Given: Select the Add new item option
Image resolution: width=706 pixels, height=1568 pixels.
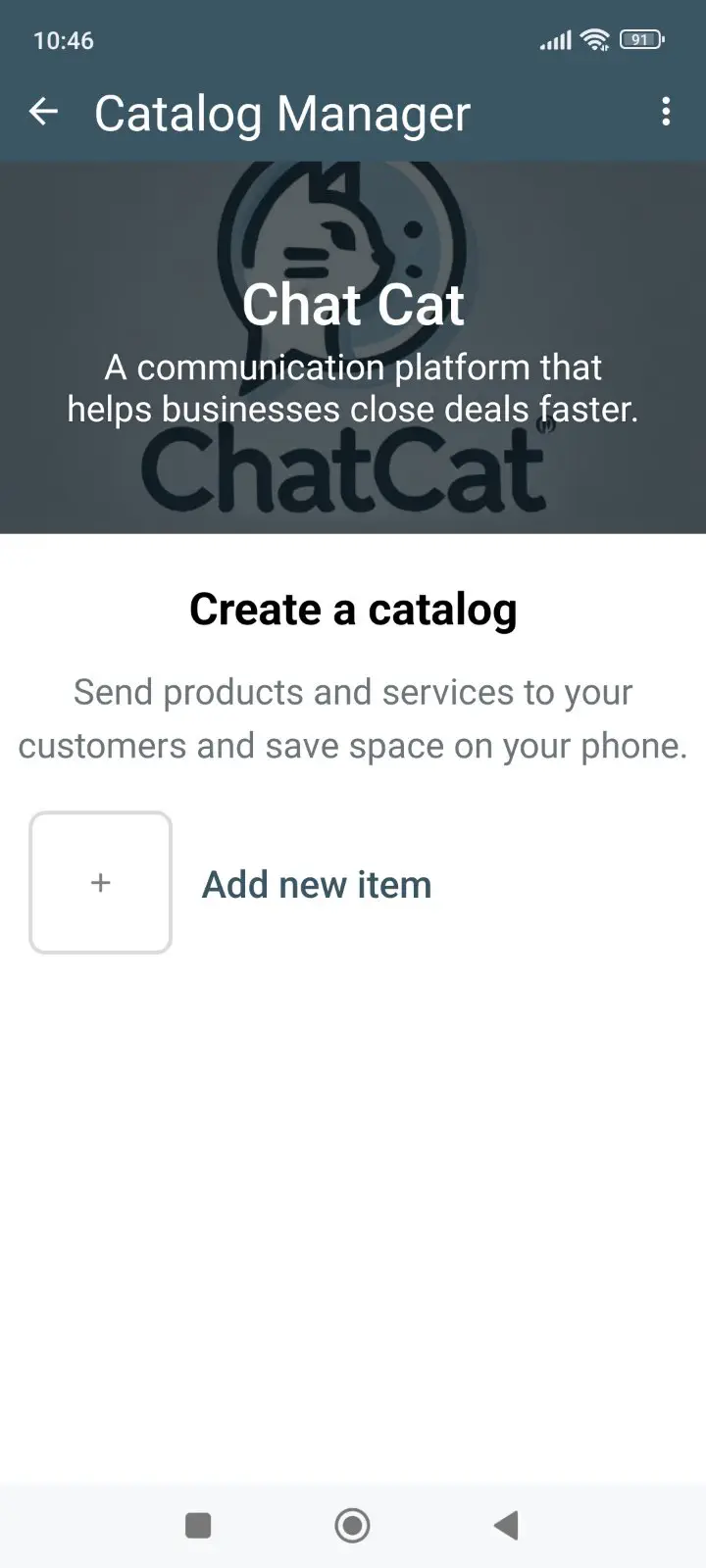Looking at the screenshot, I should [316, 883].
